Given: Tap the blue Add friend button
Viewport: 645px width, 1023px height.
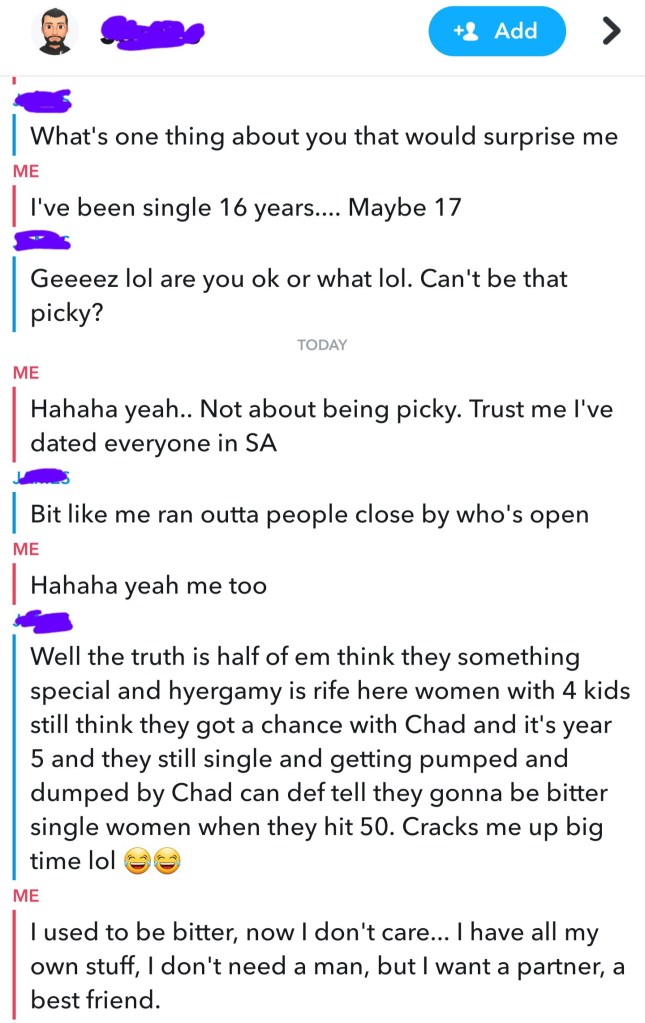Looking at the screenshot, I should pos(497,32).
